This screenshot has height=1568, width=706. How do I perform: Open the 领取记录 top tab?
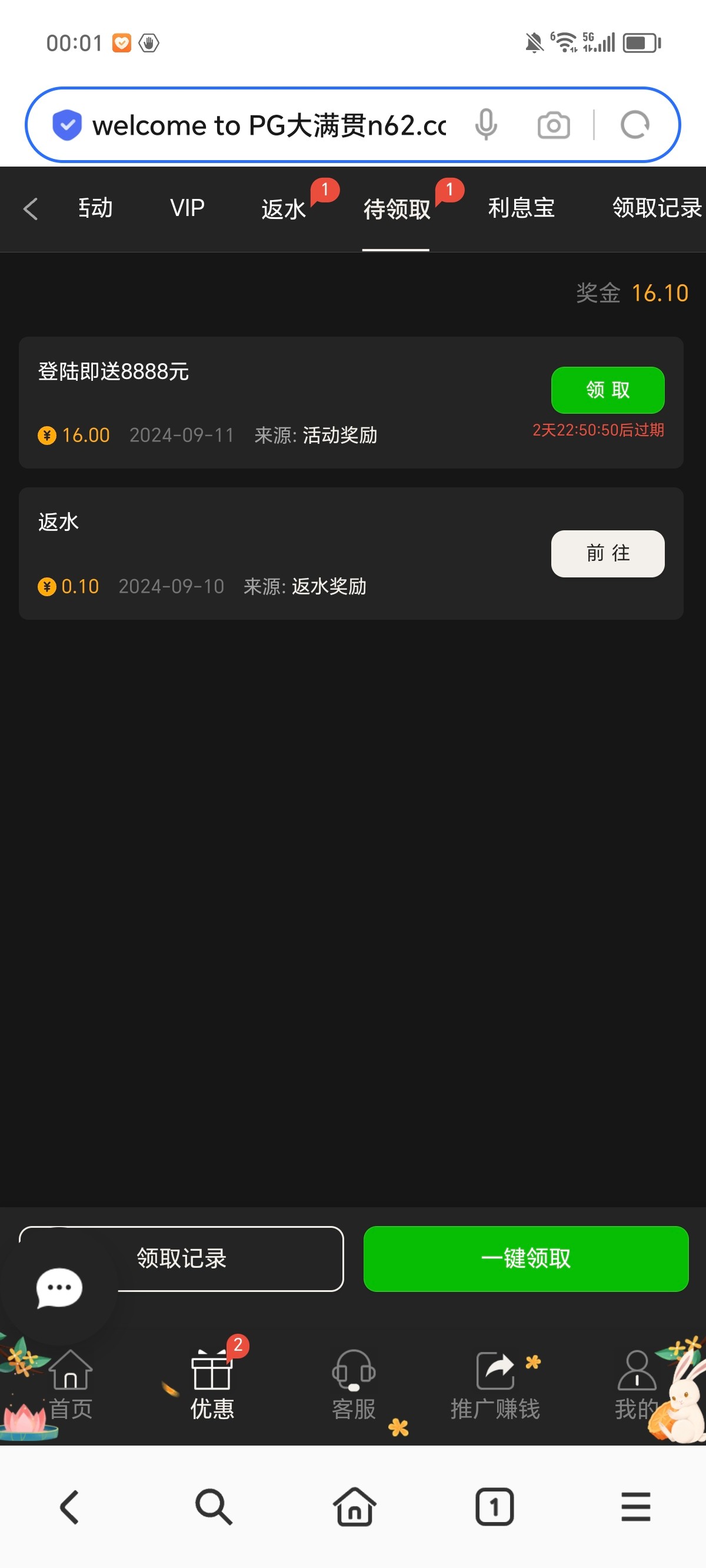(x=656, y=208)
